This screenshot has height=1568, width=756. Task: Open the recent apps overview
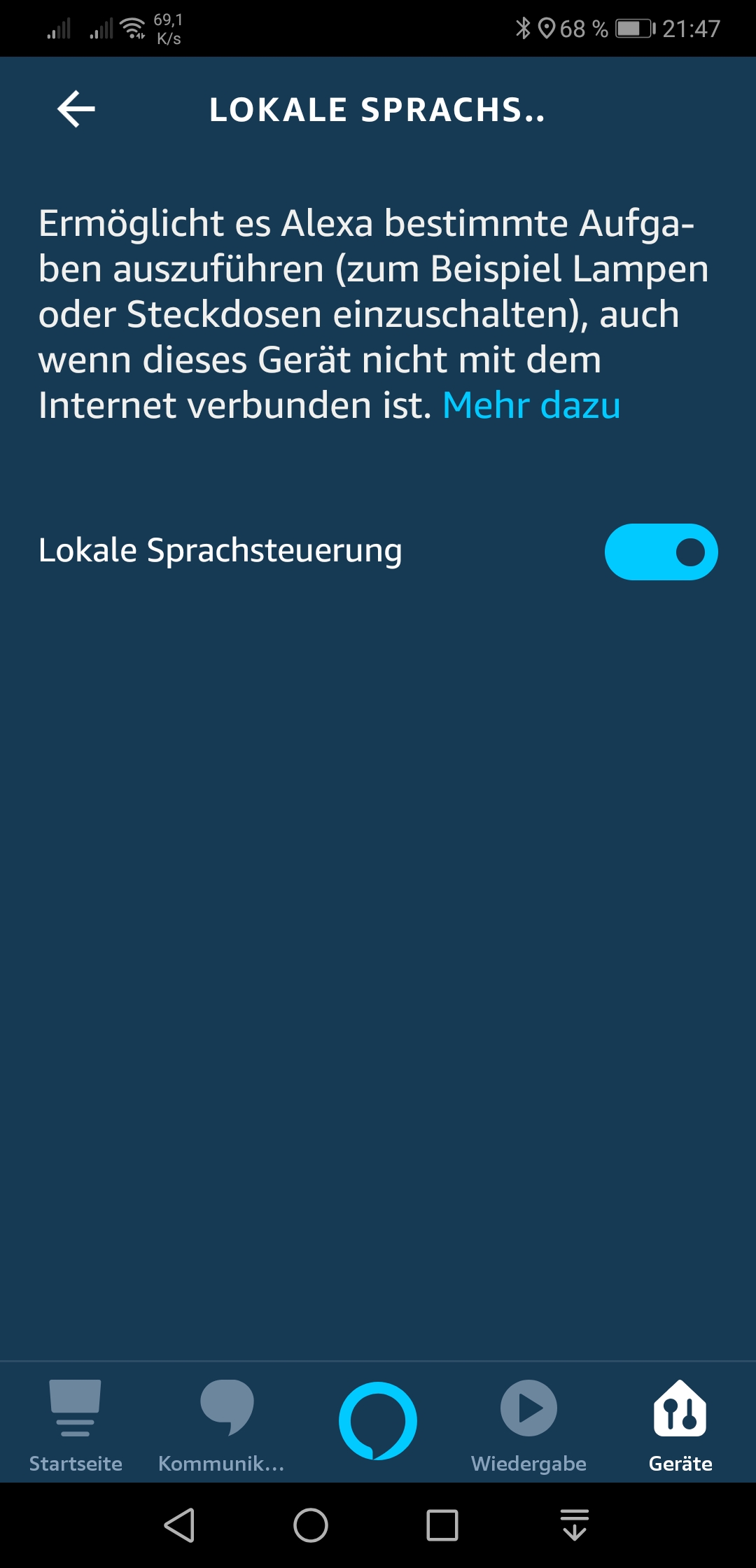(442, 1525)
